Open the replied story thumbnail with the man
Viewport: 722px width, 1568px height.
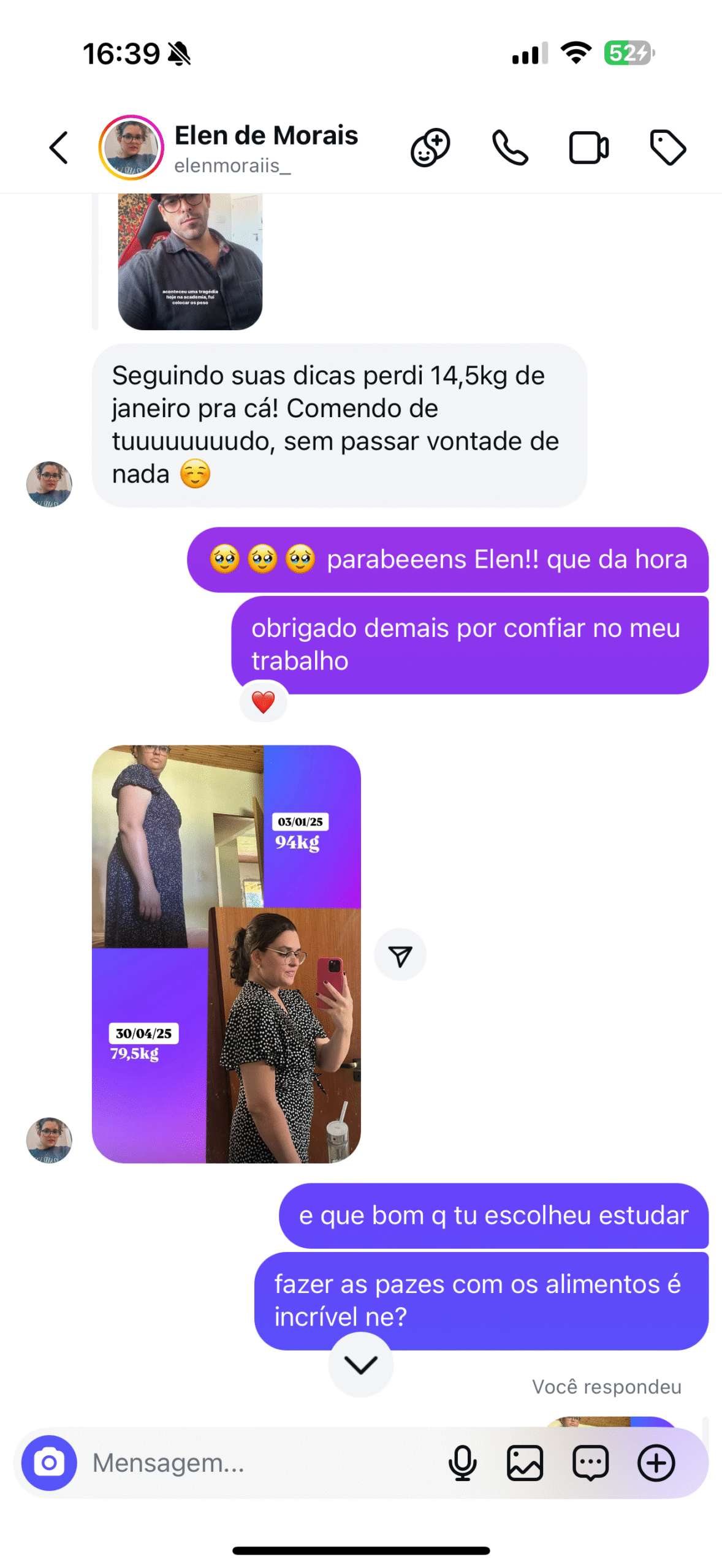pos(190,260)
